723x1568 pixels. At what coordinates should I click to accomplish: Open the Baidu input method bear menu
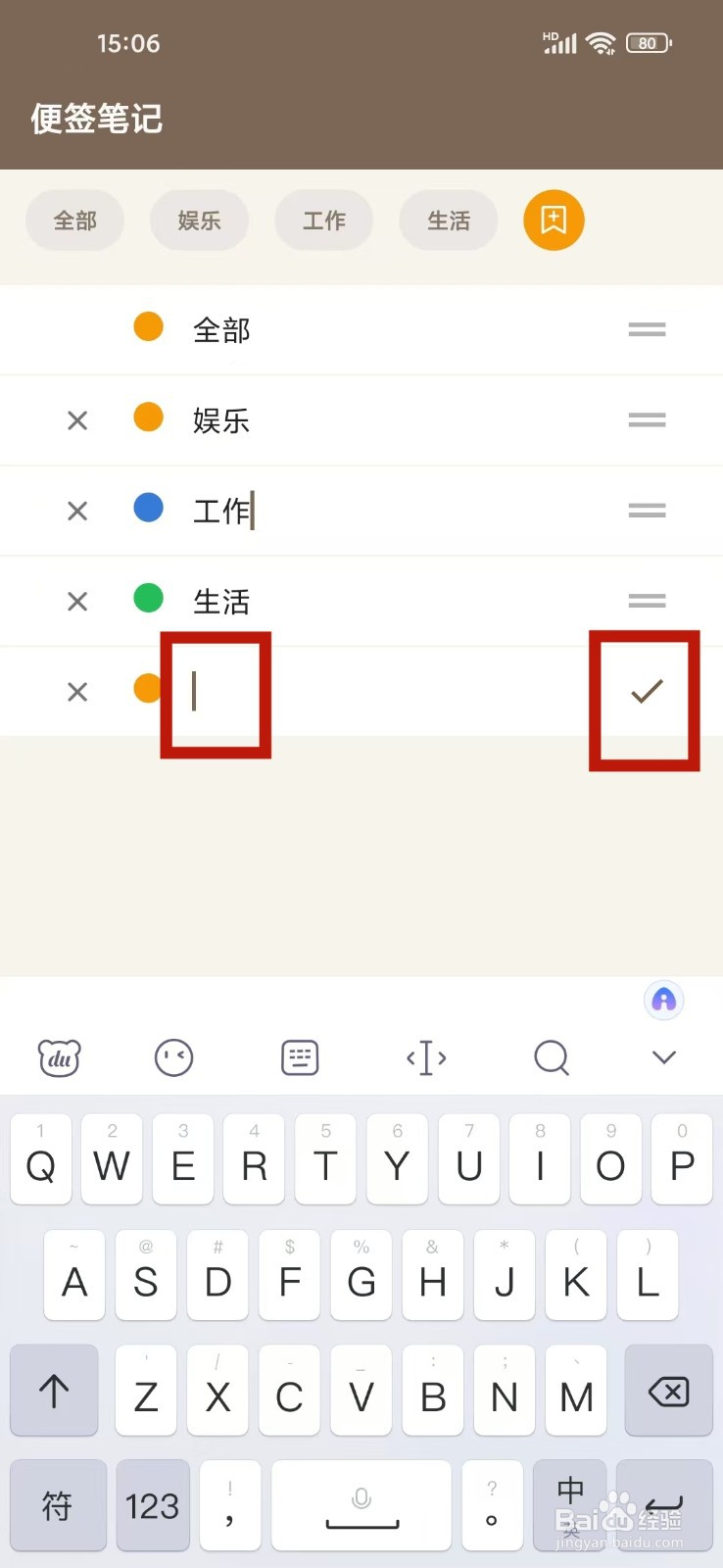(59, 1058)
